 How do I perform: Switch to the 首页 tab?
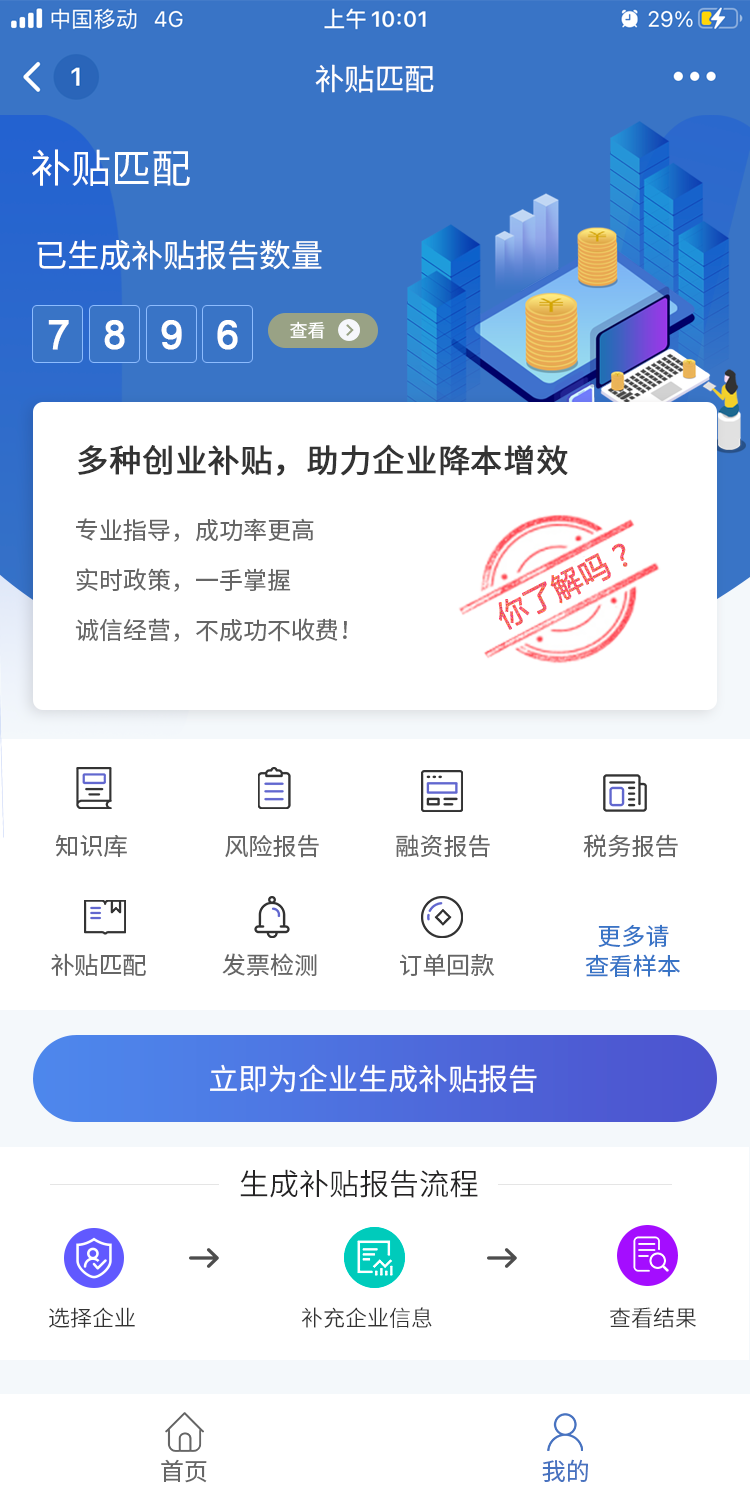pos(184,1447)
